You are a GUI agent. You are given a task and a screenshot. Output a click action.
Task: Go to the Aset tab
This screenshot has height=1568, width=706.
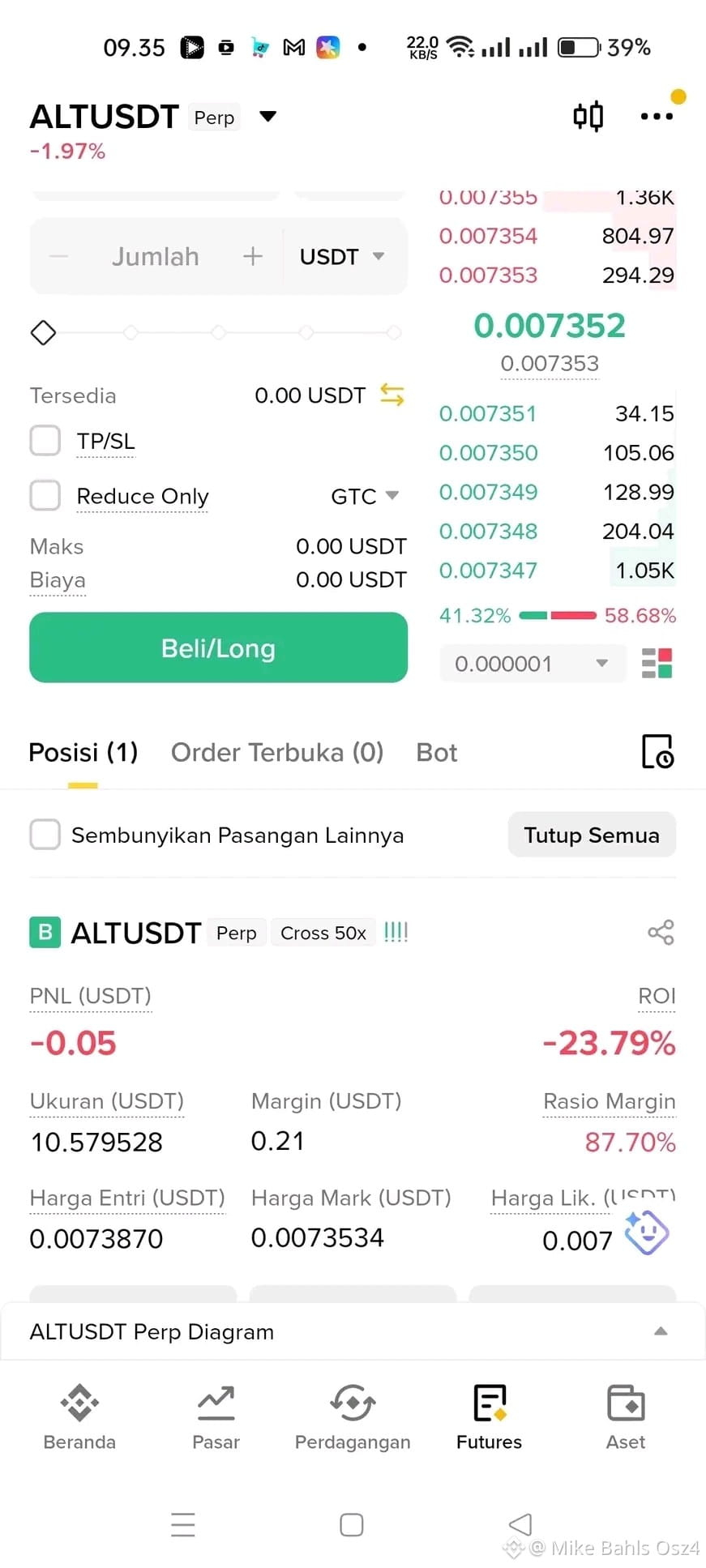pyautogui.click(x=626, y=1417)
